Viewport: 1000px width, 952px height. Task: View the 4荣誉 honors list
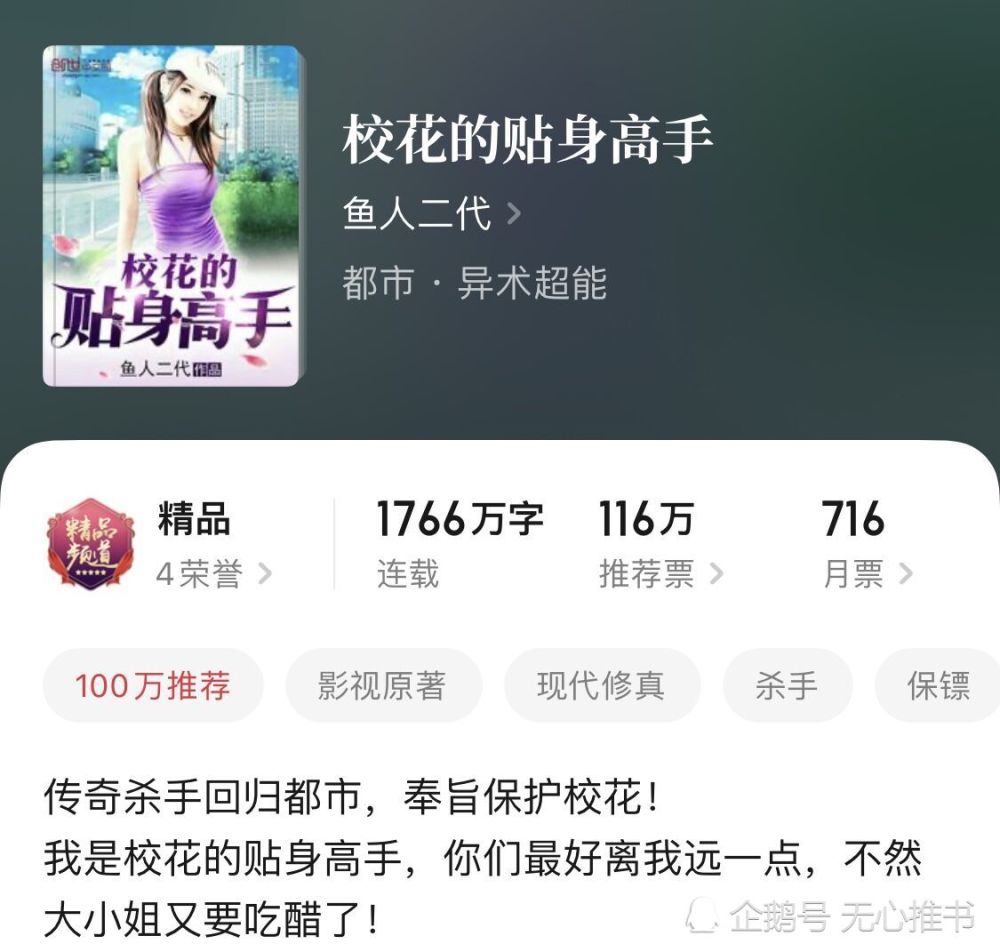coord(213,574)
